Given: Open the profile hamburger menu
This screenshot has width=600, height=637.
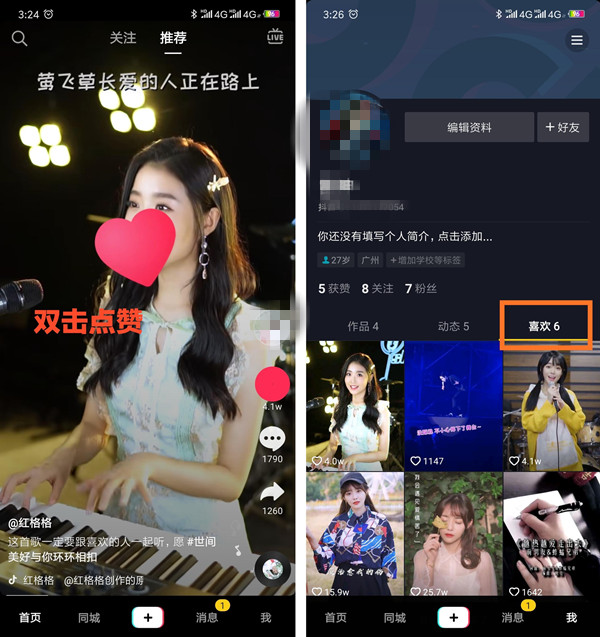Looking at the screenshot, I should click(x=576, y=40).
